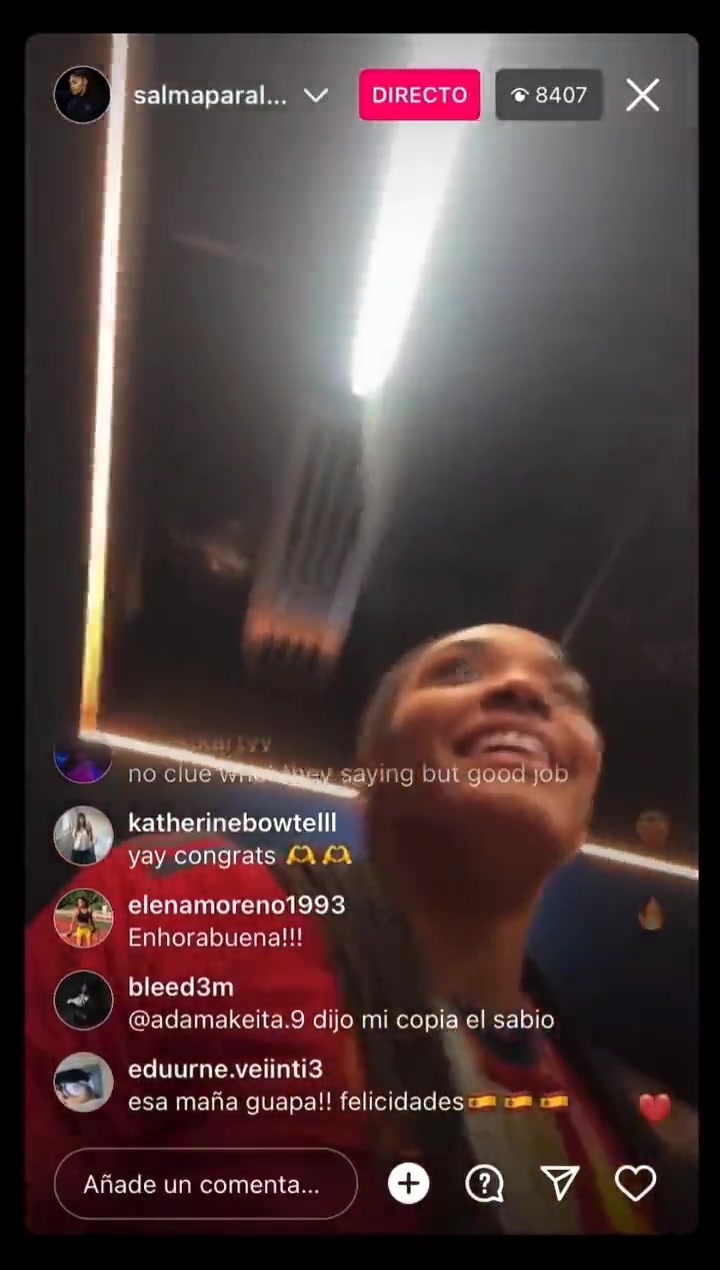Tap the plus icon to request joining
The height and width of the screenshot is (1270, 720).
[x=408, y=1184]
